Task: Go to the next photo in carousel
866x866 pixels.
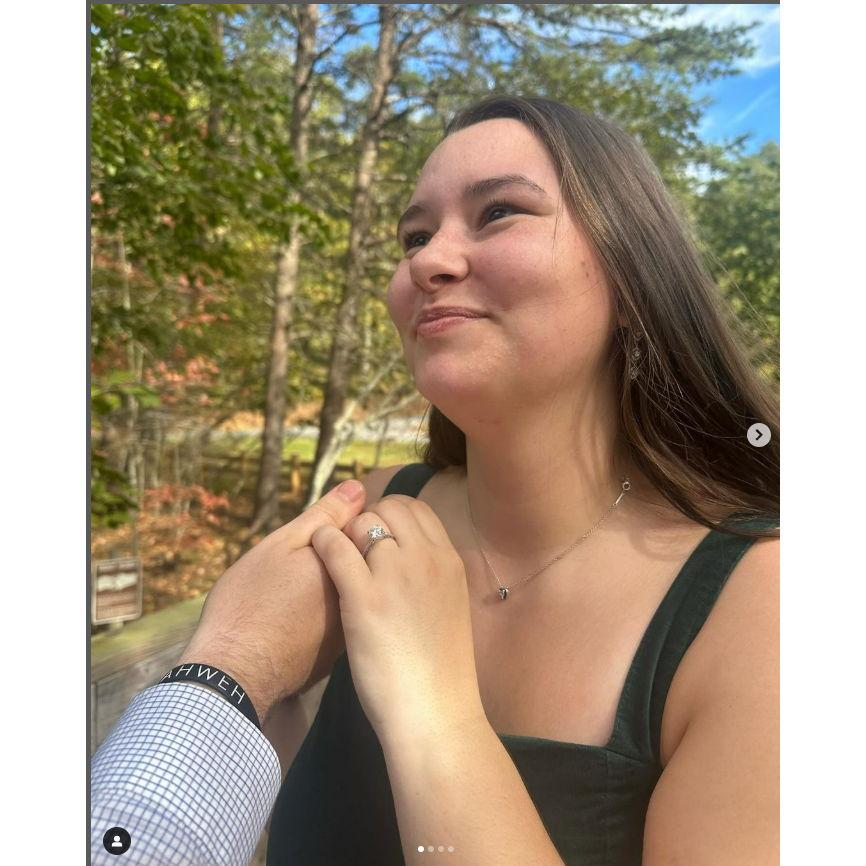Action: point(758,435)
